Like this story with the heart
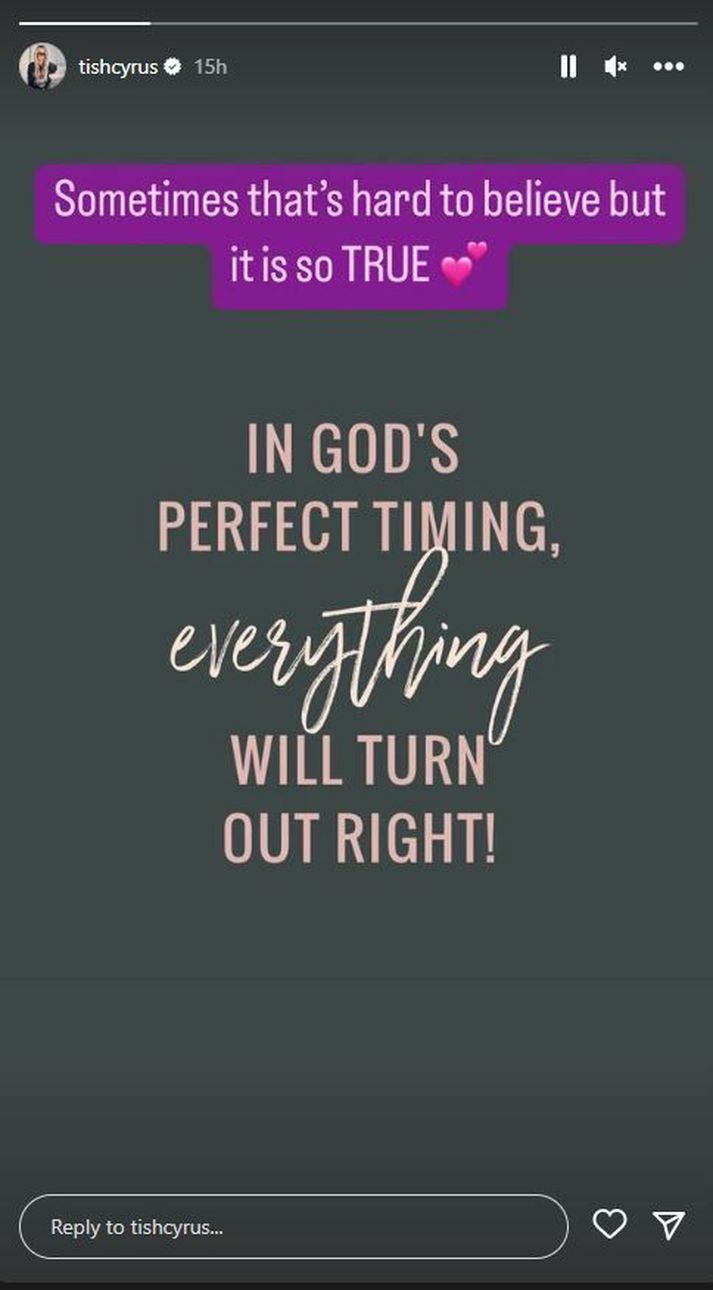The width and height of the screenshot is (713, 1290). (609, 1224)
